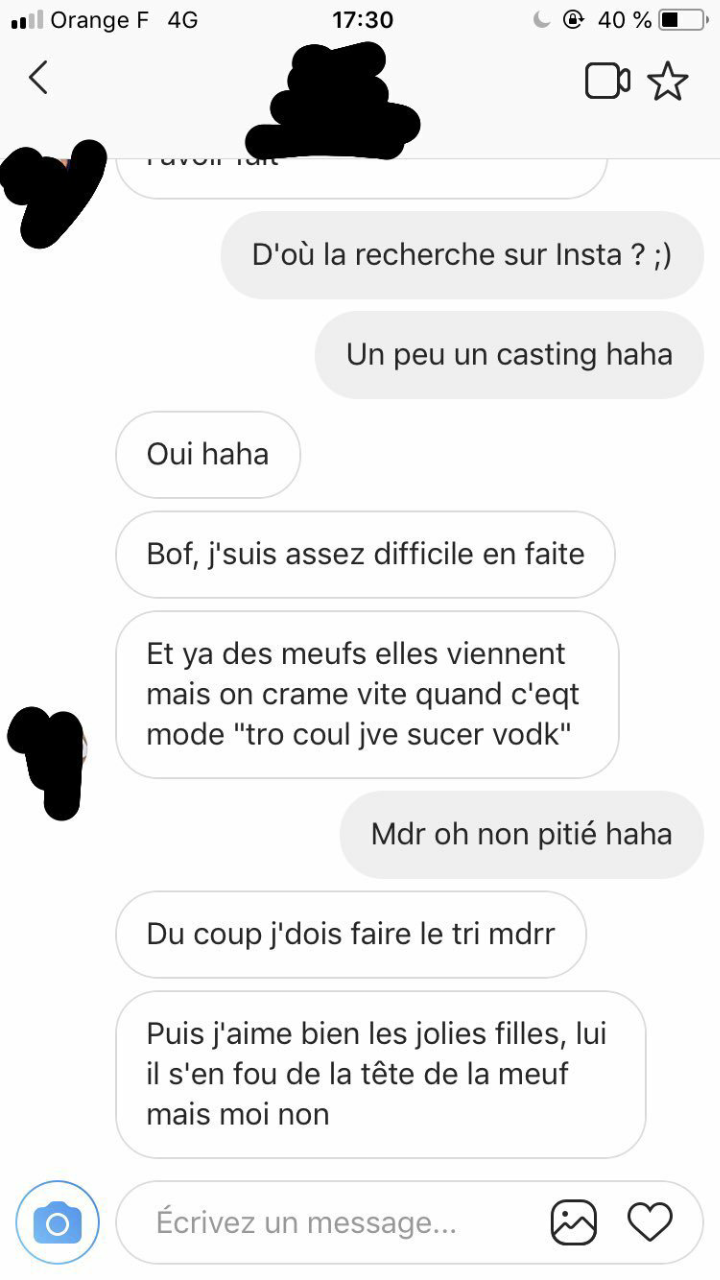Send a heart reaction
Image resolution: width=720 pixels, height=1280 pixels.
pos(650,1222)
